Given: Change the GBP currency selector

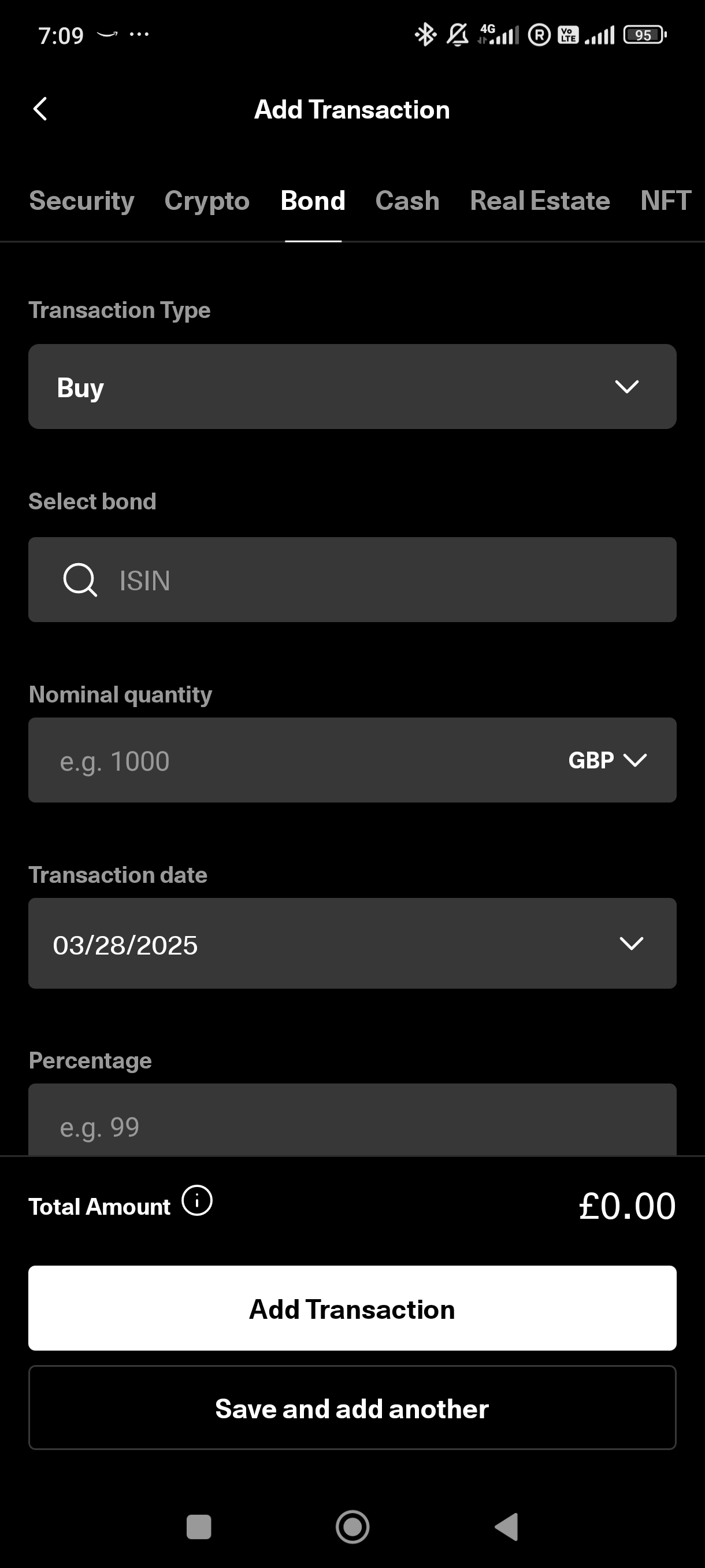Looking at the screenshot, I should [607, 760].
